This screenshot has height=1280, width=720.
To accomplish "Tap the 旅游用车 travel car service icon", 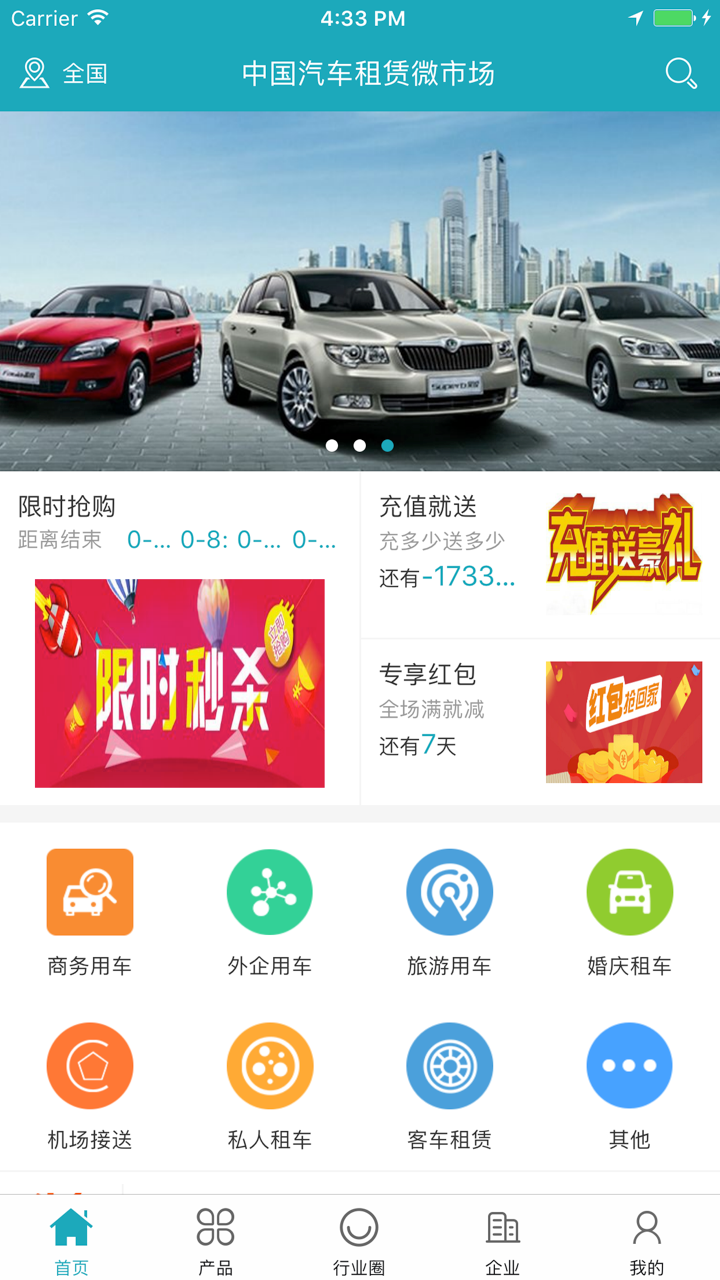I will point(450,891).
